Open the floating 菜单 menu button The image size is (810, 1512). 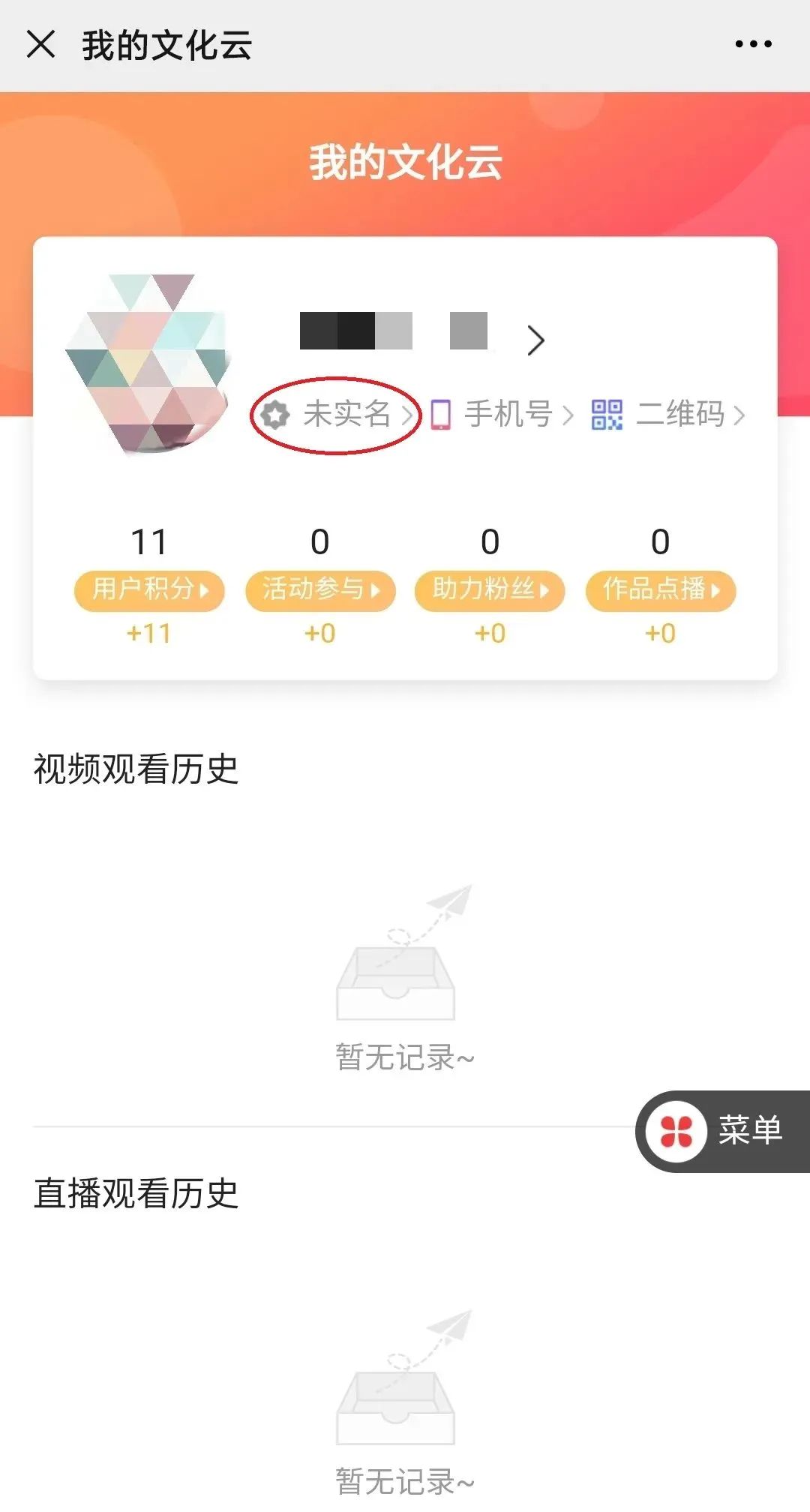[x=722, y=1131]
